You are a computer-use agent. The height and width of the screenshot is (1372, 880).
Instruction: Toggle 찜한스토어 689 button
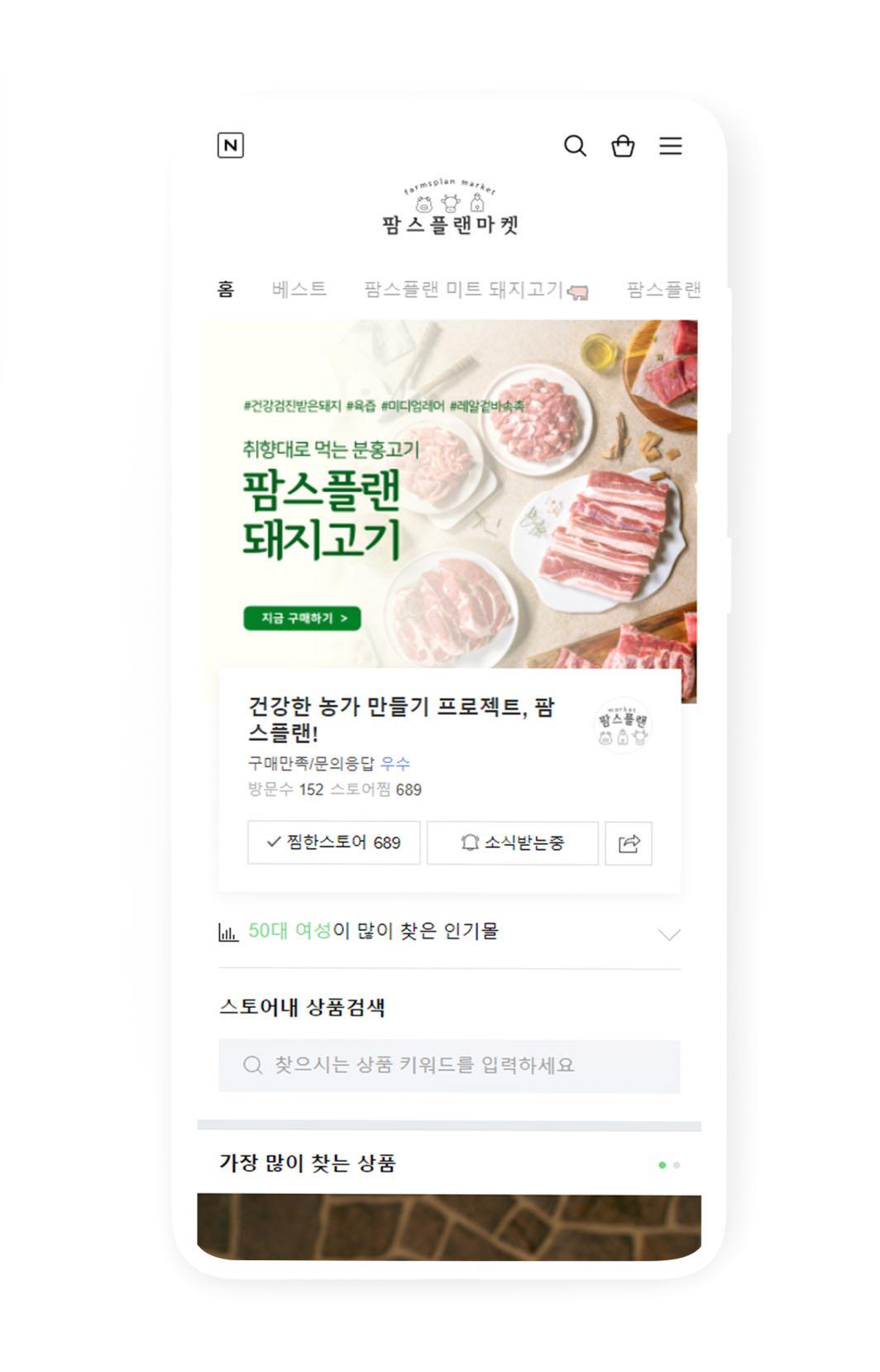click(x=333, y=842)
